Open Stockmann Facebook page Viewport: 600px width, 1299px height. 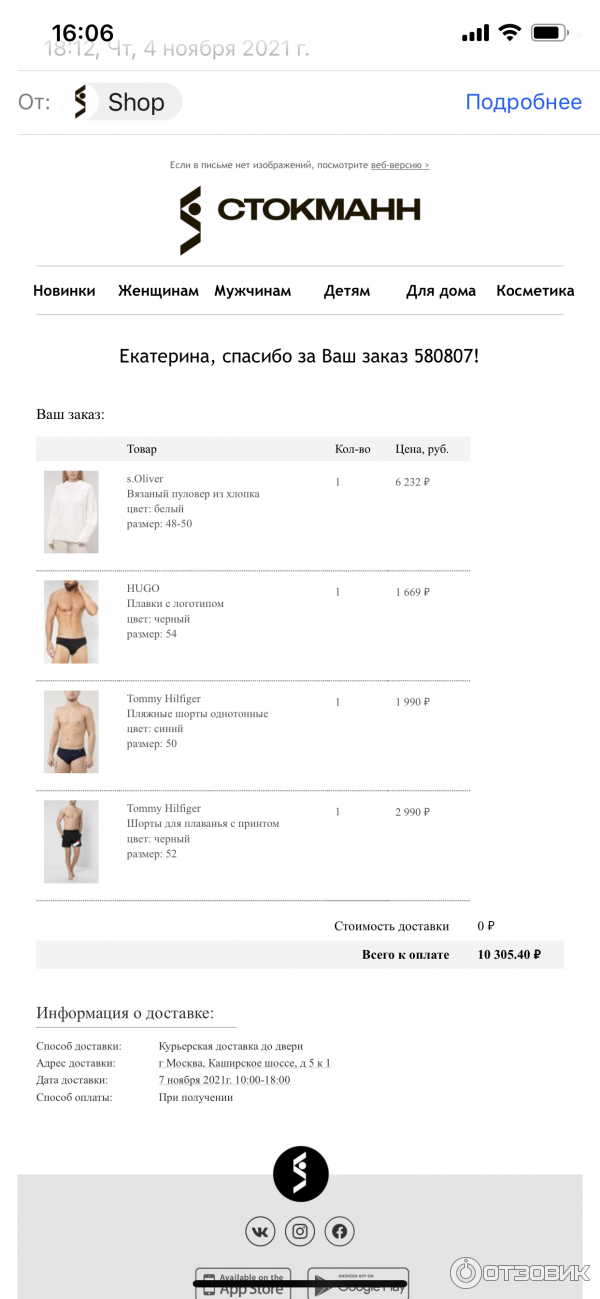pos(340,1231)
